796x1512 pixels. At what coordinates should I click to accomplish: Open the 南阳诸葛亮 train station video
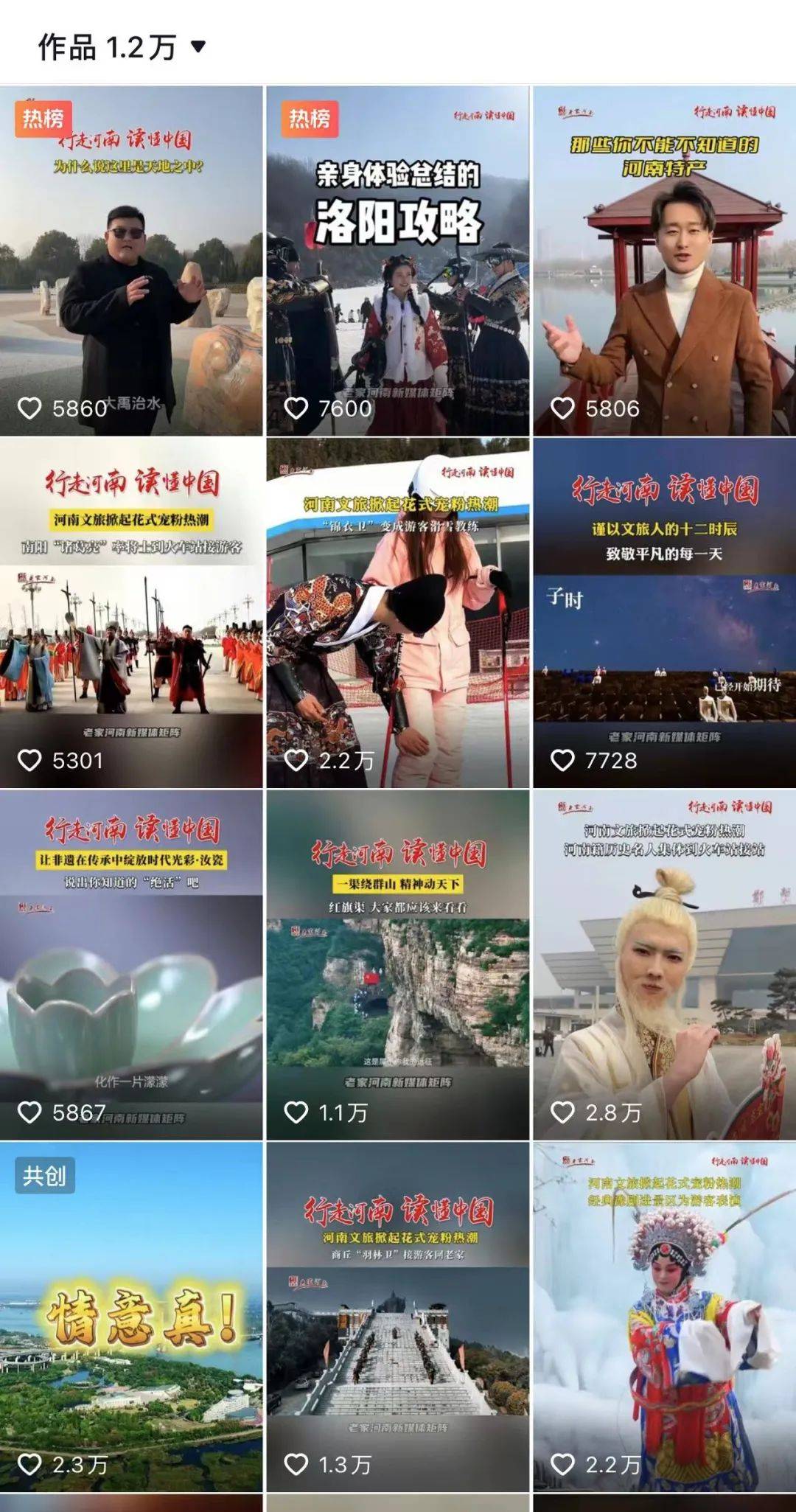pos(131,613)
